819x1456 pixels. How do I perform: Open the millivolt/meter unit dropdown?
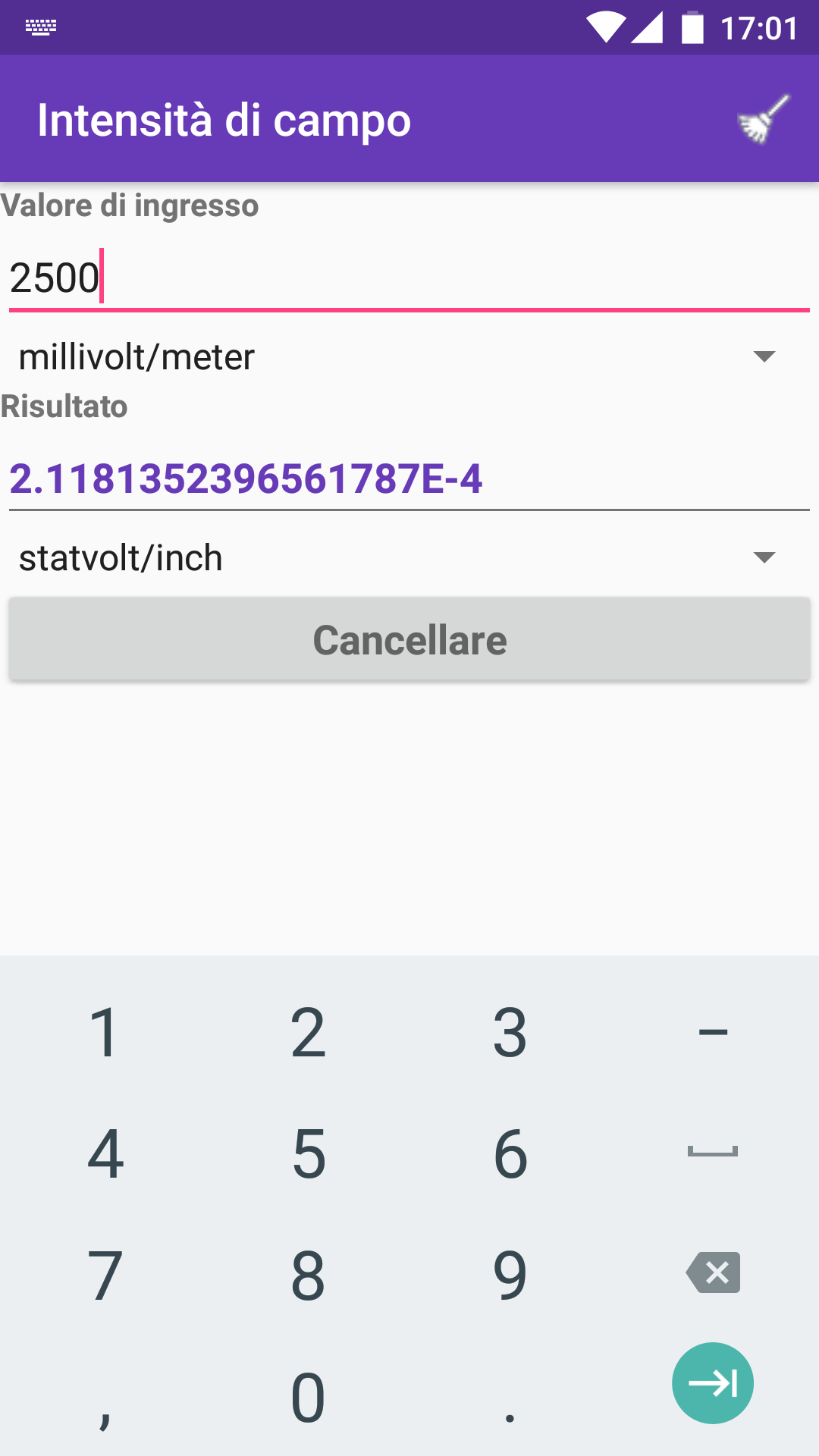409,356
